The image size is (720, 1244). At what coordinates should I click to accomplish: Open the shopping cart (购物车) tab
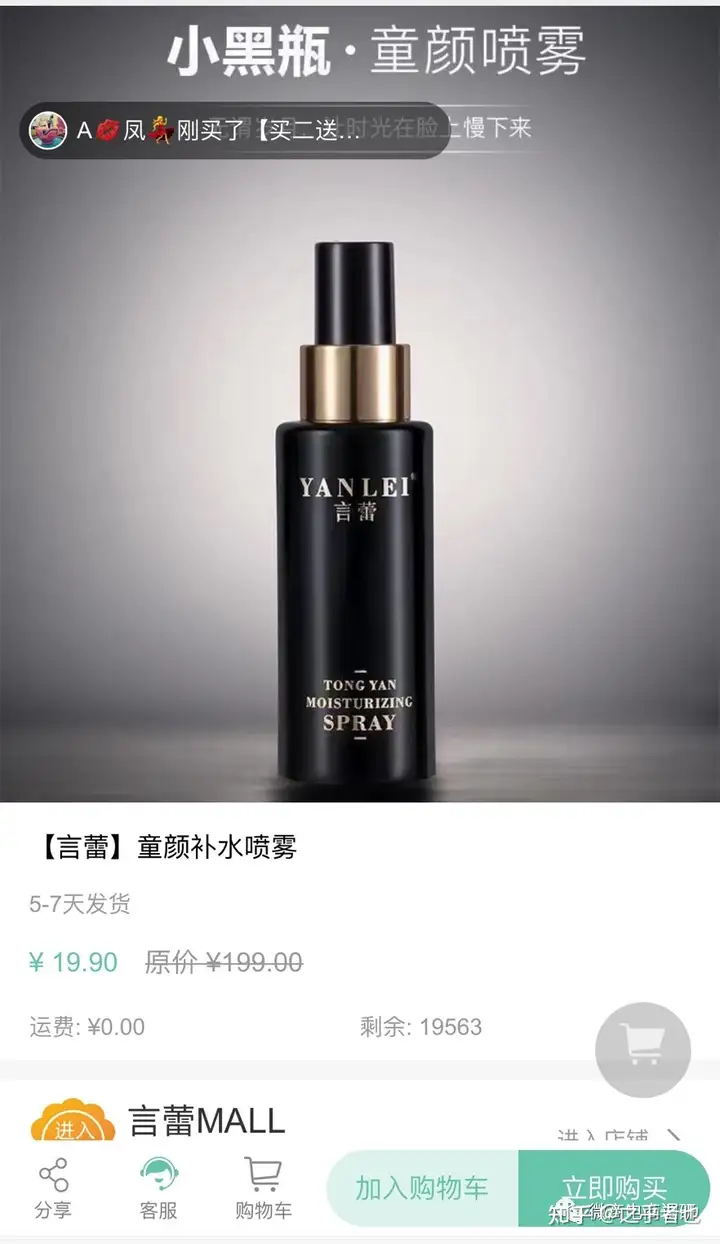pyautogui.click(x=263, y=1188)
